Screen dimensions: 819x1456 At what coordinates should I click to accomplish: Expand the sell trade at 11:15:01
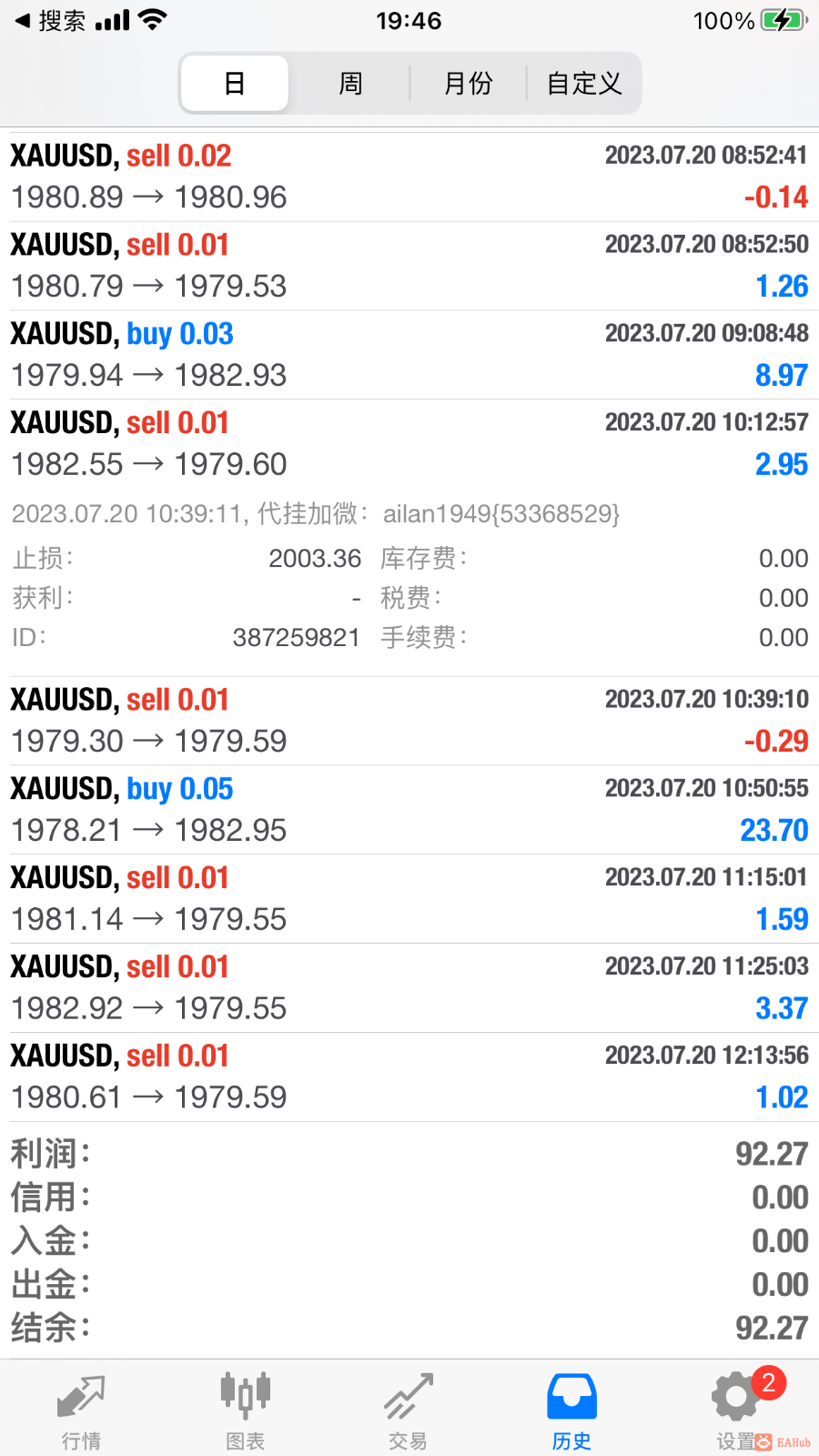[x=409, y=899]
